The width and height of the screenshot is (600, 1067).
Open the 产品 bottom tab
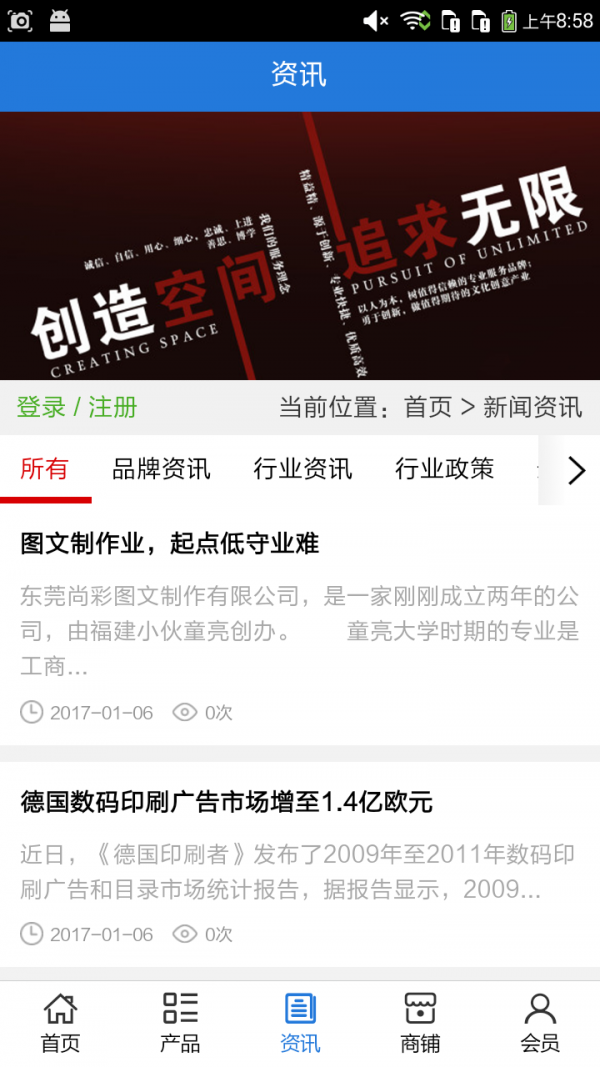[180, 1023]
